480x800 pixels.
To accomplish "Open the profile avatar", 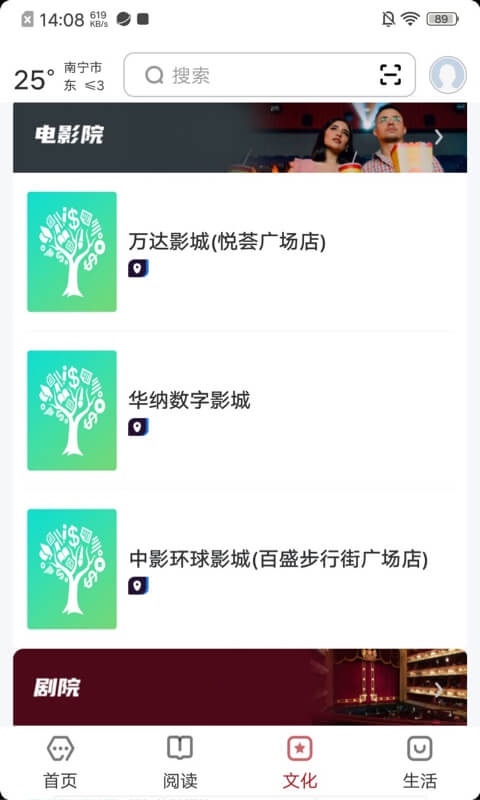I will [447, 75].
